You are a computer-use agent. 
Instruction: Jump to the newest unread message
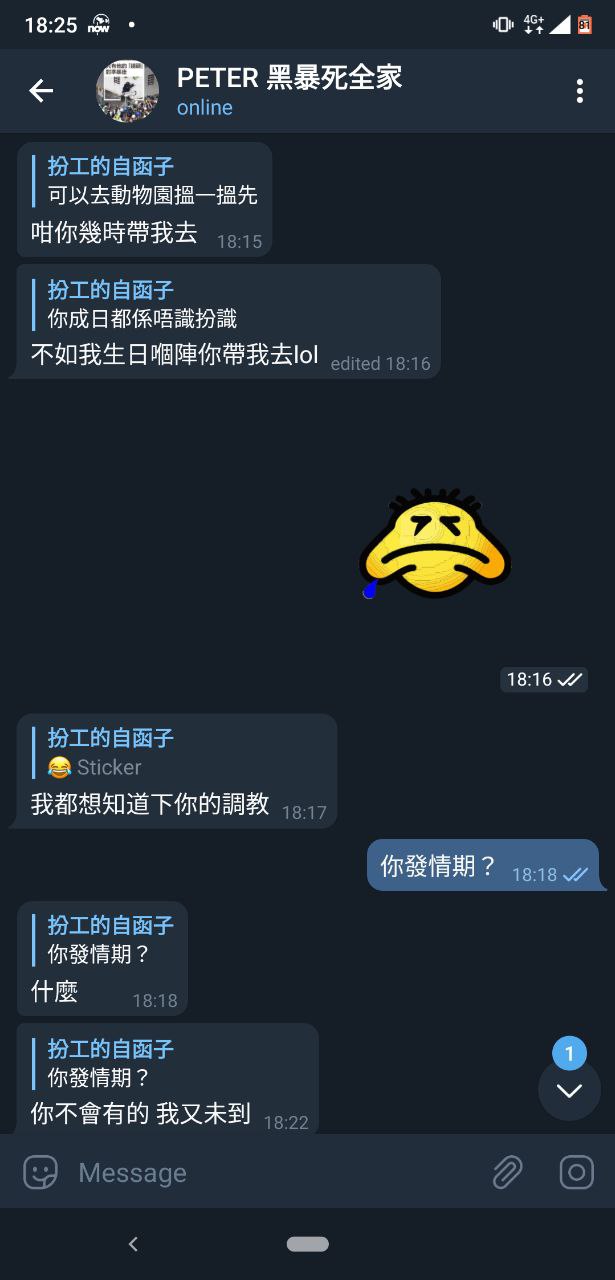[569, 1089]
